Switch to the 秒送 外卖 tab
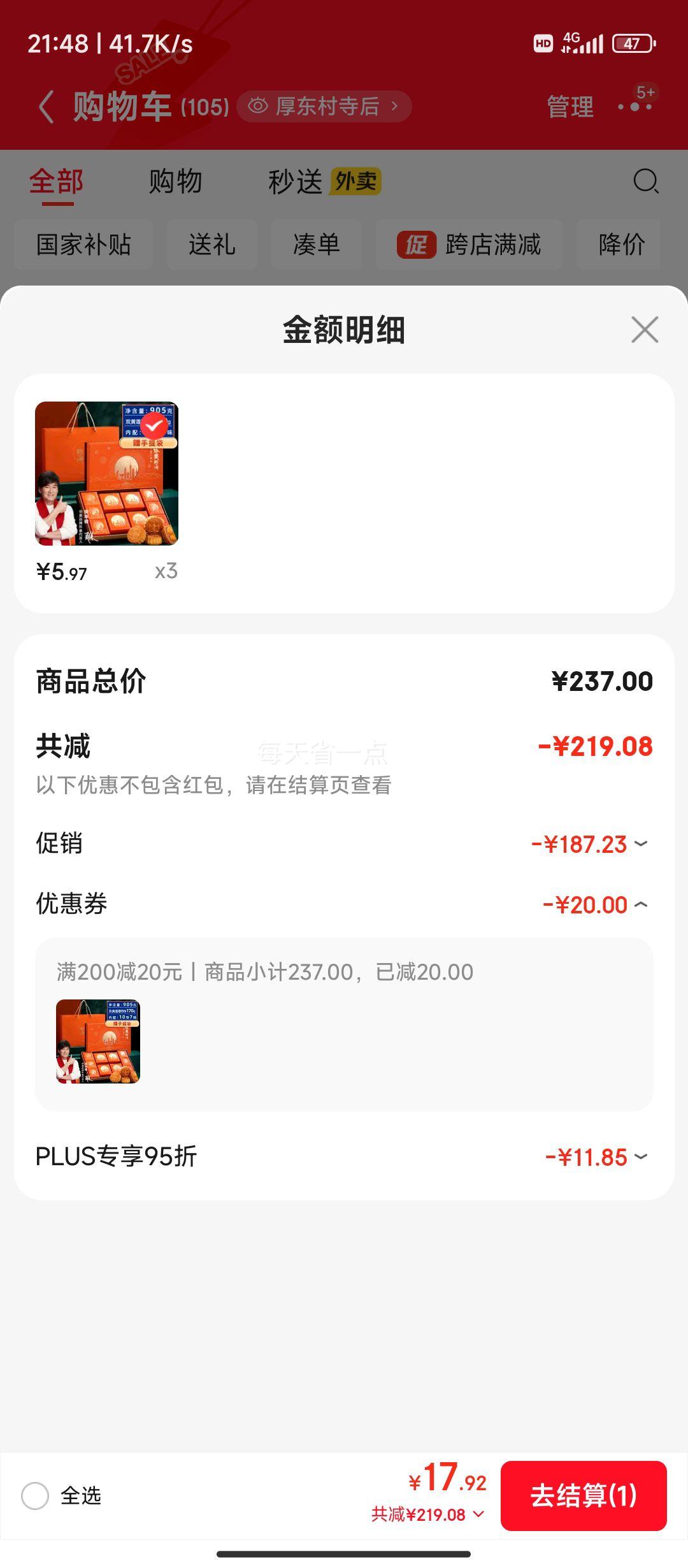The height and width of the screenshot is (1568, 688). click(x=324, y=182)
